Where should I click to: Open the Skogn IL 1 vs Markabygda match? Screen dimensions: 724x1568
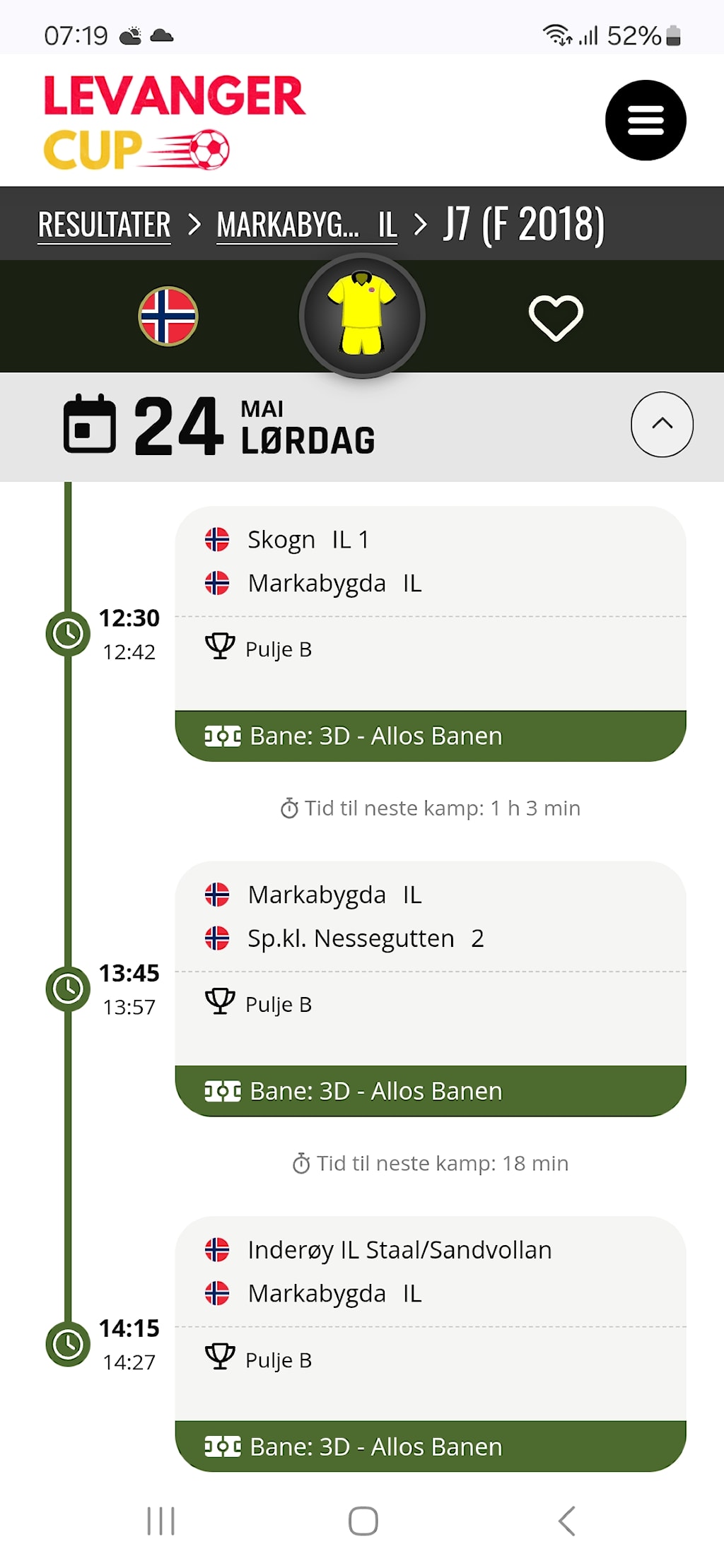point(431,633)
